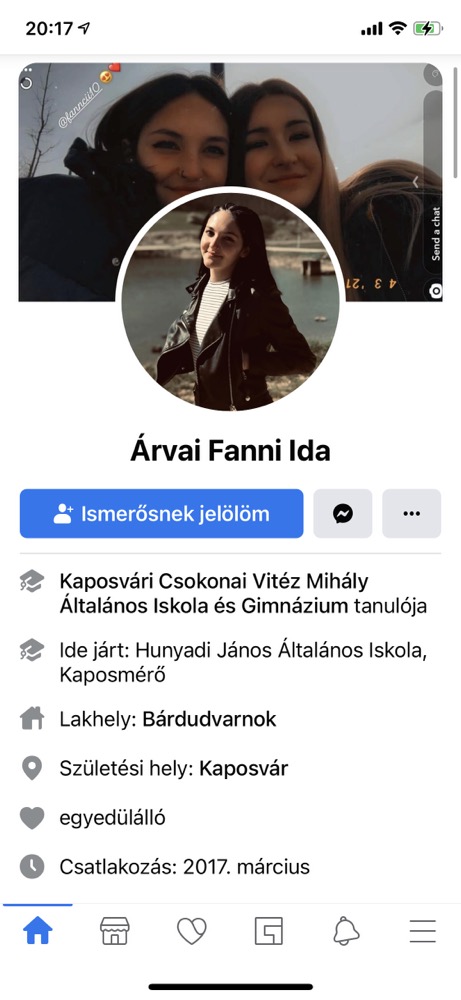
Task: Switch to the Marketplace tab
Action: pos(115,932)
